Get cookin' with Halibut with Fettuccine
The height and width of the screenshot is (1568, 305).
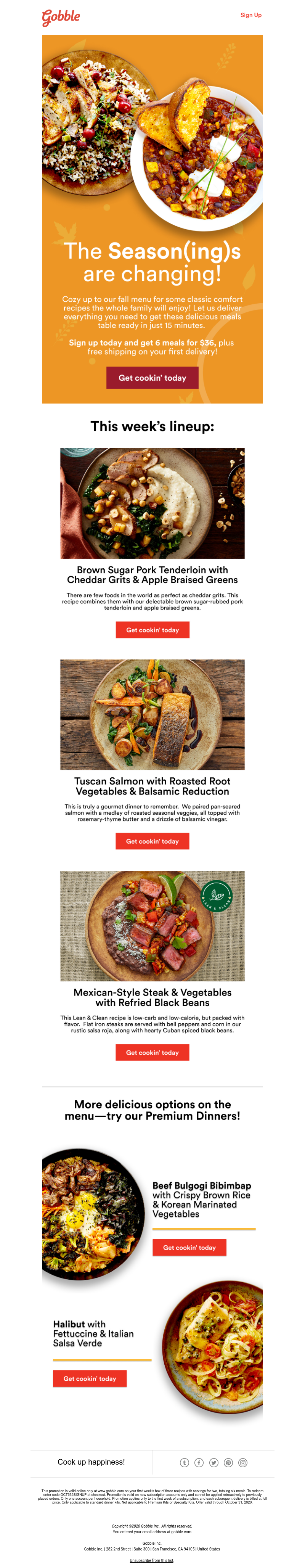point(90,1379)
